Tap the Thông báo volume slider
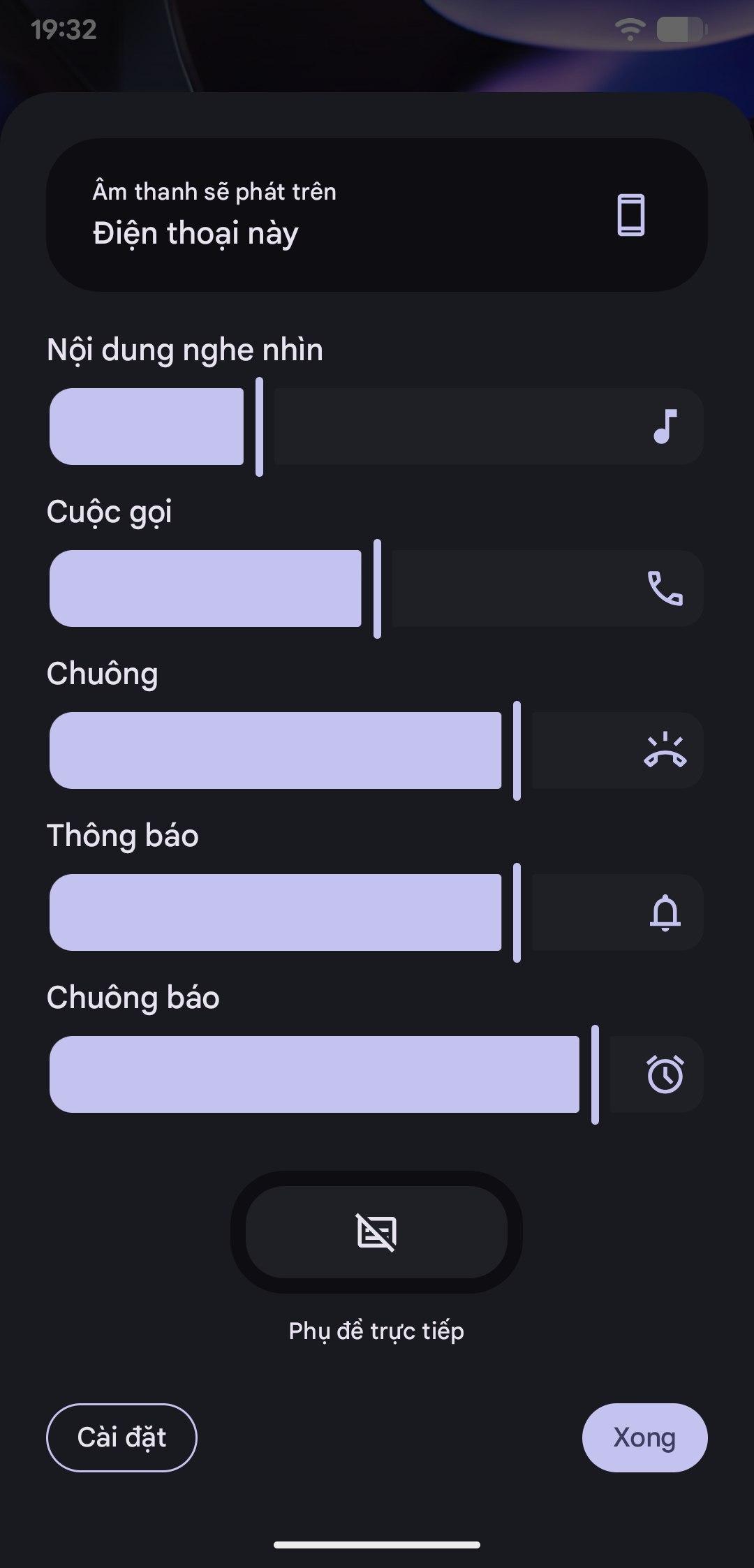 pos(376,912)
